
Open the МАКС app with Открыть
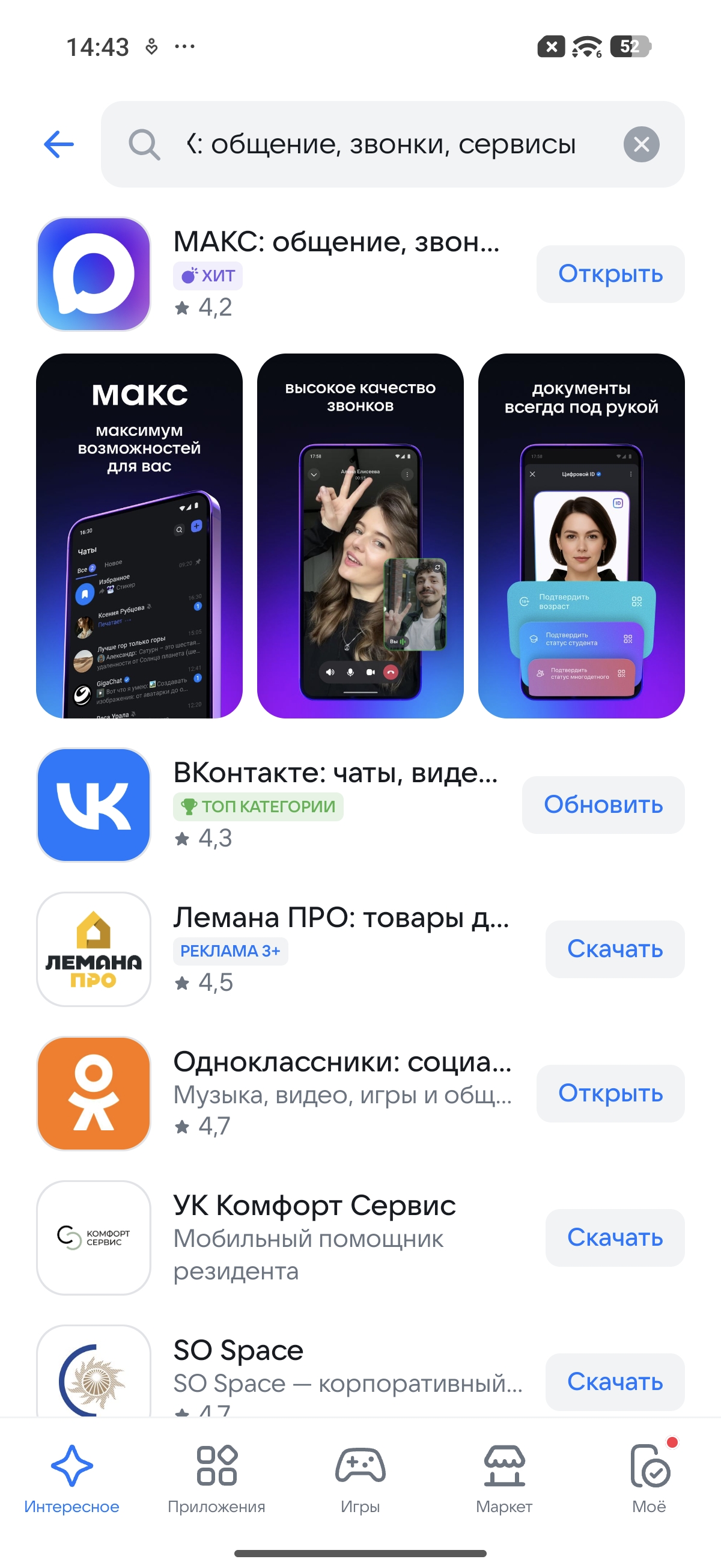tap(610, 274)
